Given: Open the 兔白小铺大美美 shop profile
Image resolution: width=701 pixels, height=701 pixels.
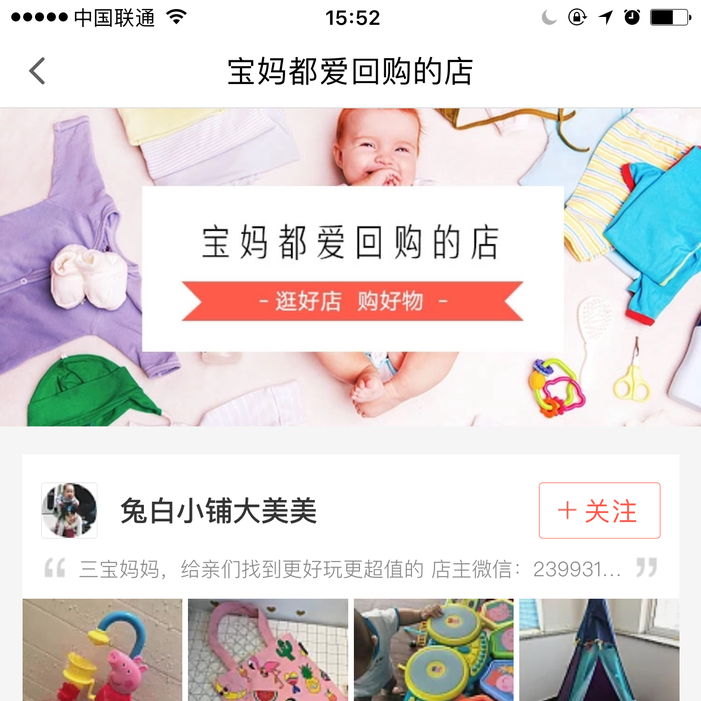Looking at the screenshot, I should click(218, 512).
